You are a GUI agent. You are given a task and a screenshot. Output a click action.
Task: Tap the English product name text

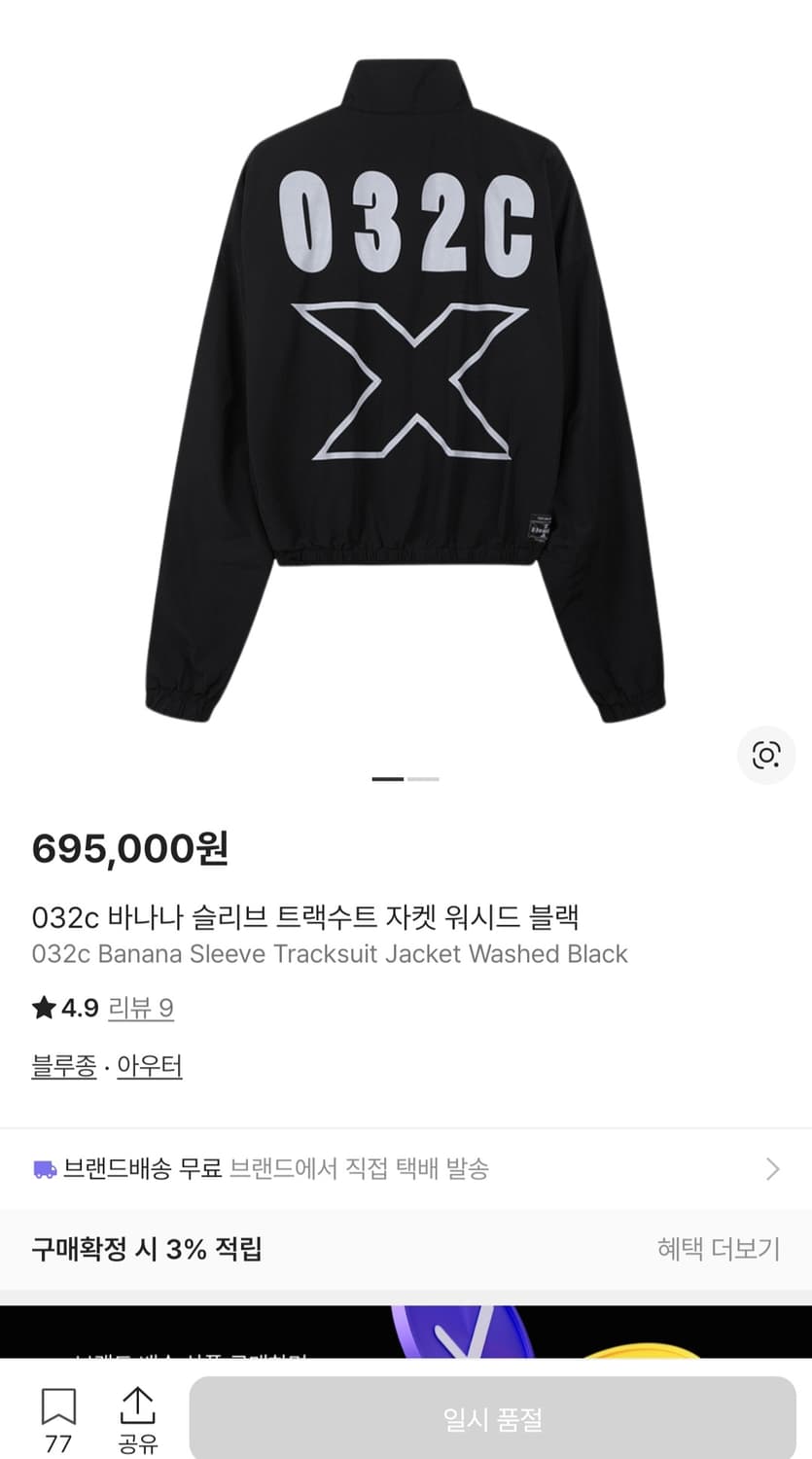328,955
